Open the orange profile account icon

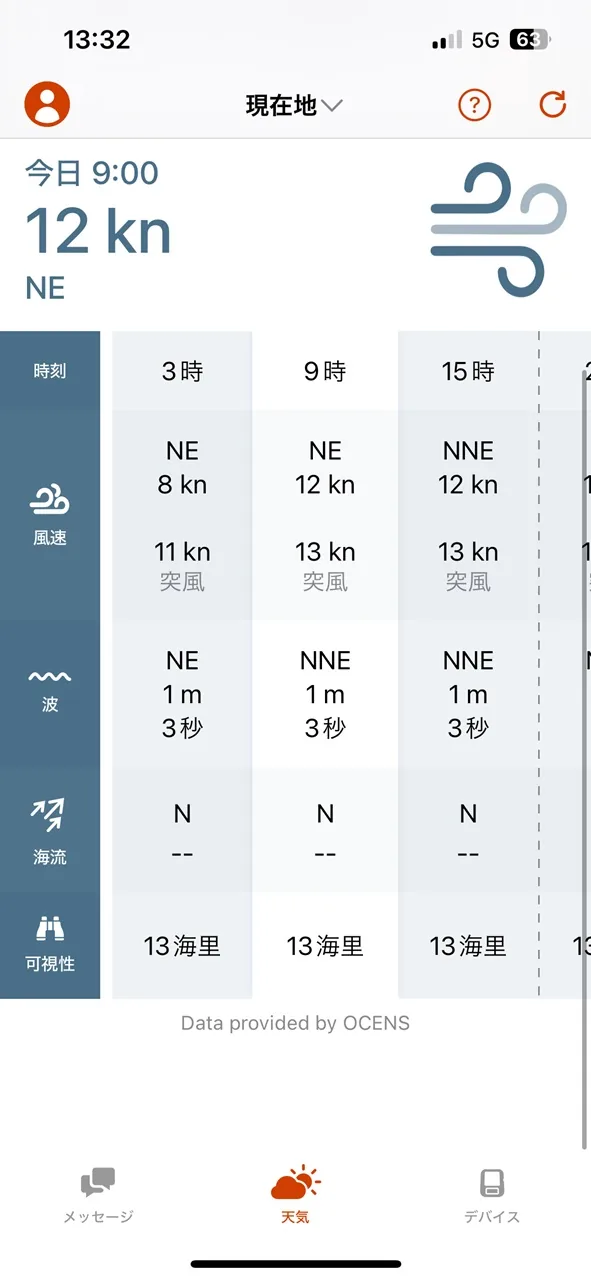47,104
